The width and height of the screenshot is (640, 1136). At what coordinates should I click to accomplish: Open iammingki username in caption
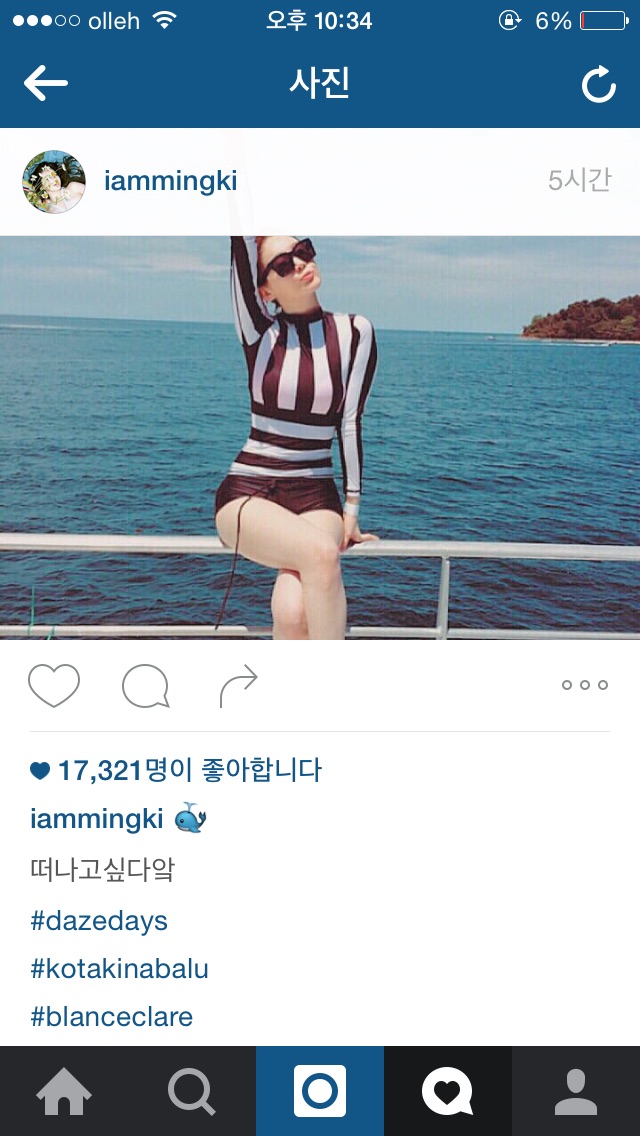(97, 819)
